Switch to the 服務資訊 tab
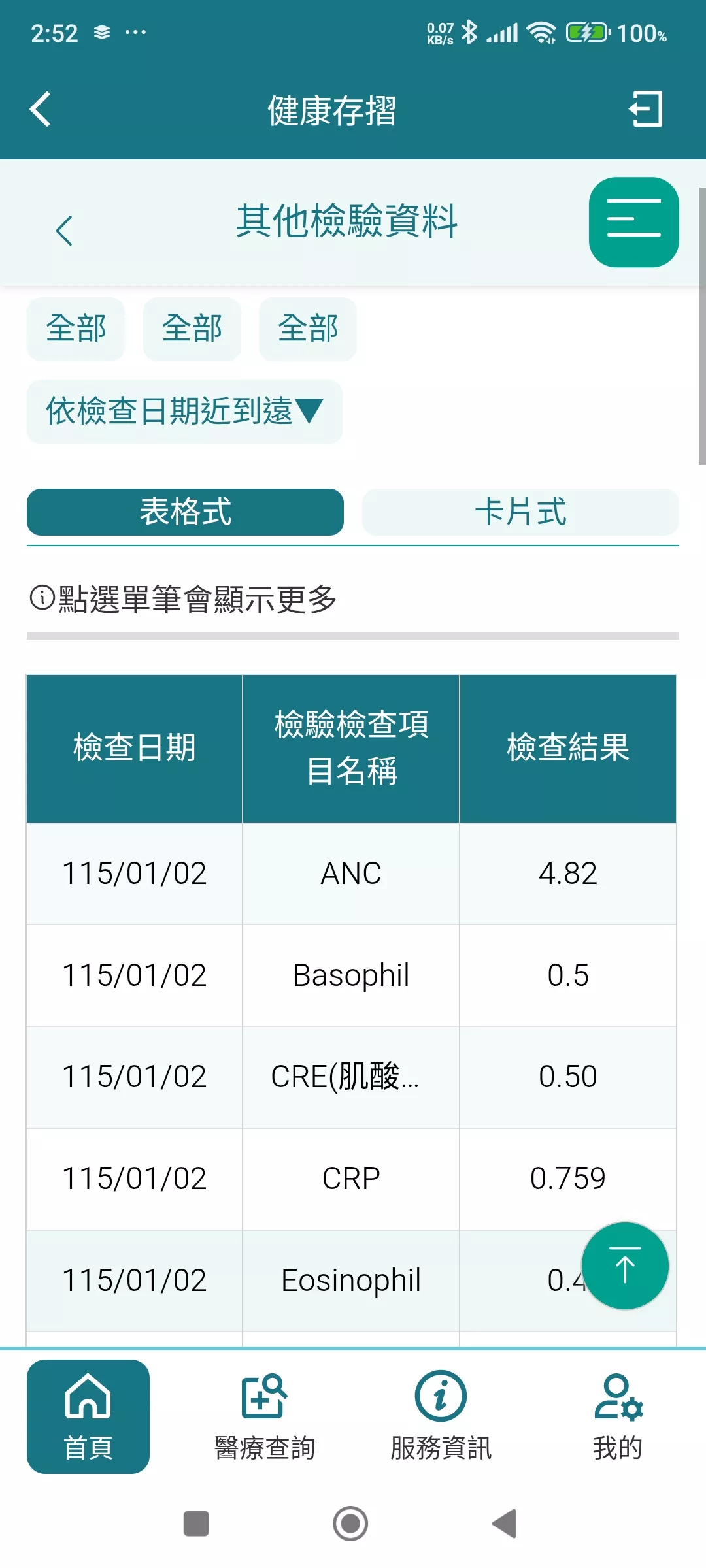This screenshot has width=706, height=1568. click(x=441, y=1416)
